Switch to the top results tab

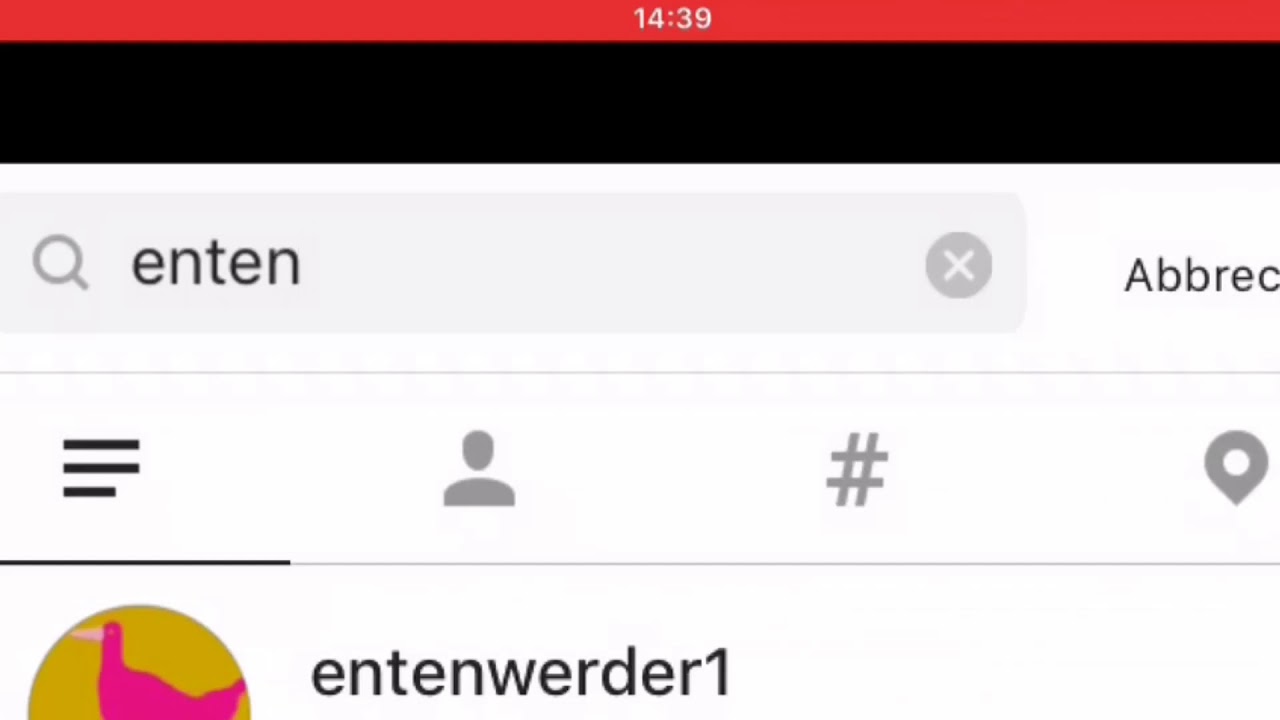pyautogui.click(x=101, y=468)
